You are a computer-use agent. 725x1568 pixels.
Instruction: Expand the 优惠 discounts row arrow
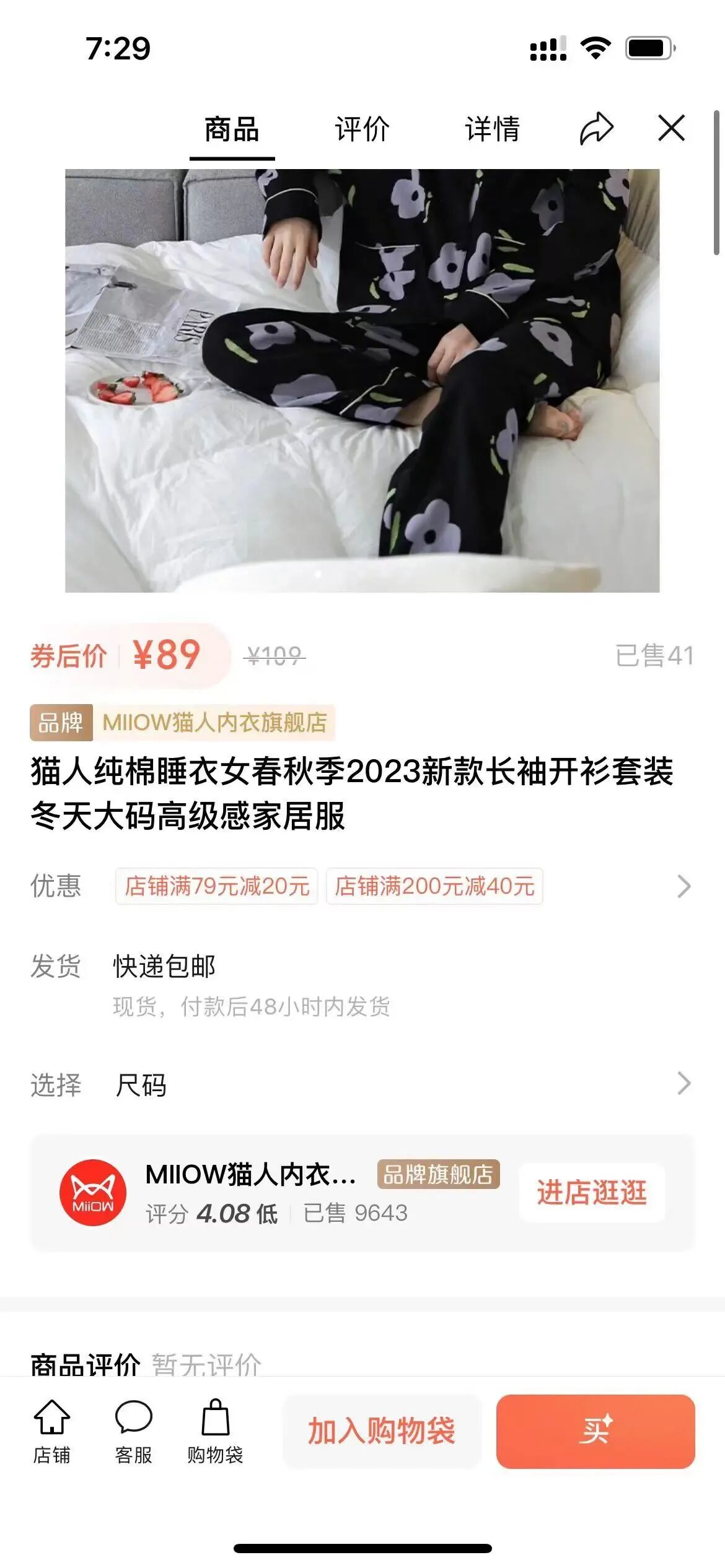[x=683, y=886]
